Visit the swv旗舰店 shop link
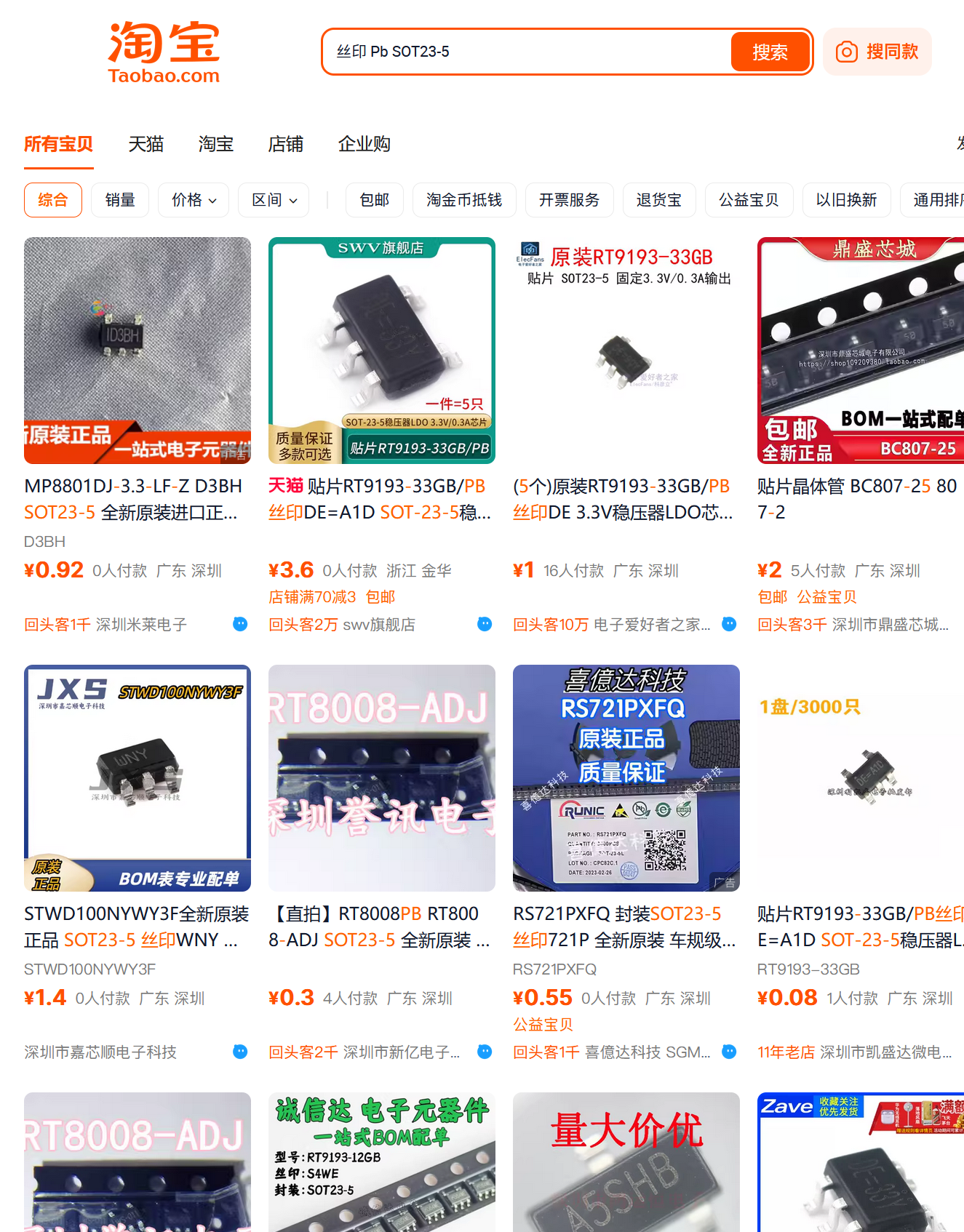Screen dimensions: 964x1232 (x=378, y=625)
